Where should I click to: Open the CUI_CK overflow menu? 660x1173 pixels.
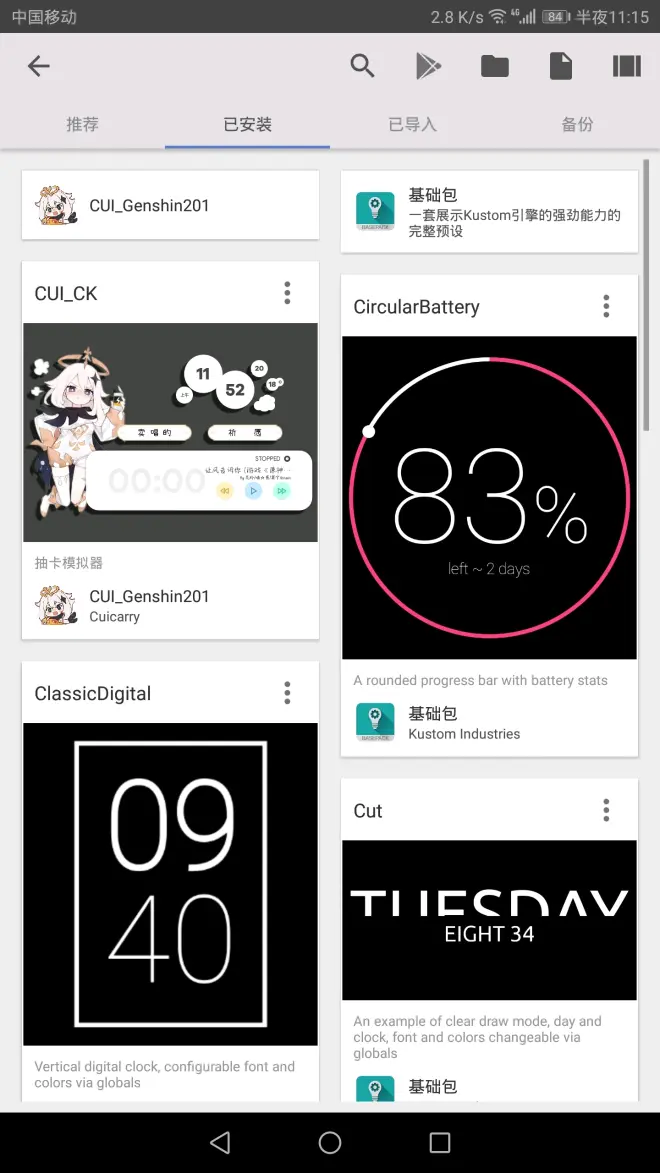[x=287, y=293]
